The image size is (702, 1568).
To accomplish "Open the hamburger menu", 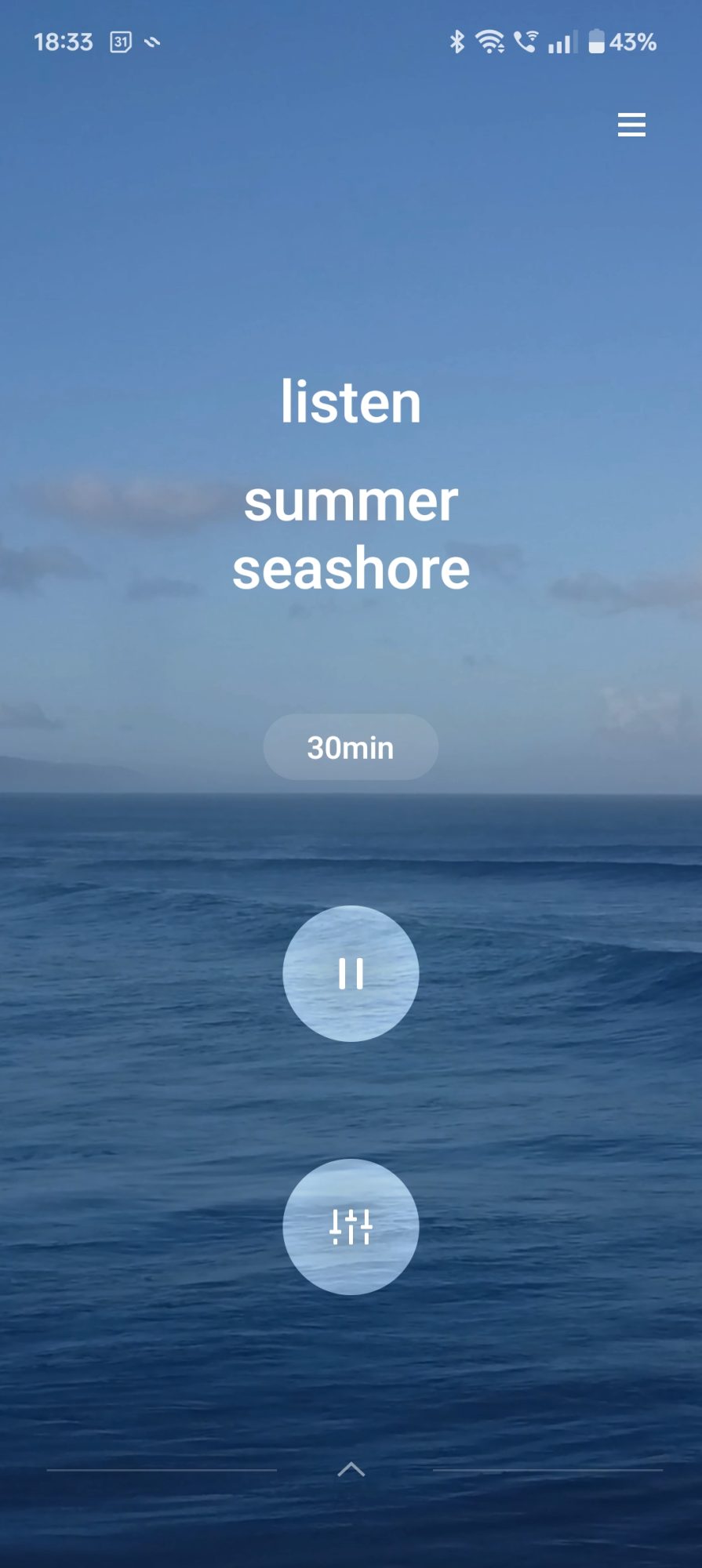I will (631, 125).
